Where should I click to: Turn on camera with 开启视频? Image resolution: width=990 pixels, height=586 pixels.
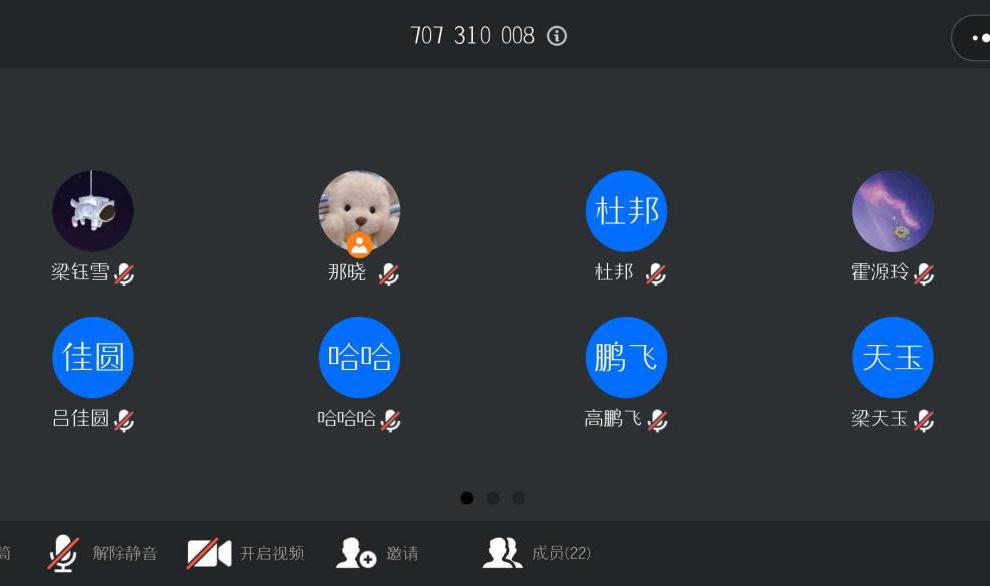pyautogui.click(x=246, y=553)
